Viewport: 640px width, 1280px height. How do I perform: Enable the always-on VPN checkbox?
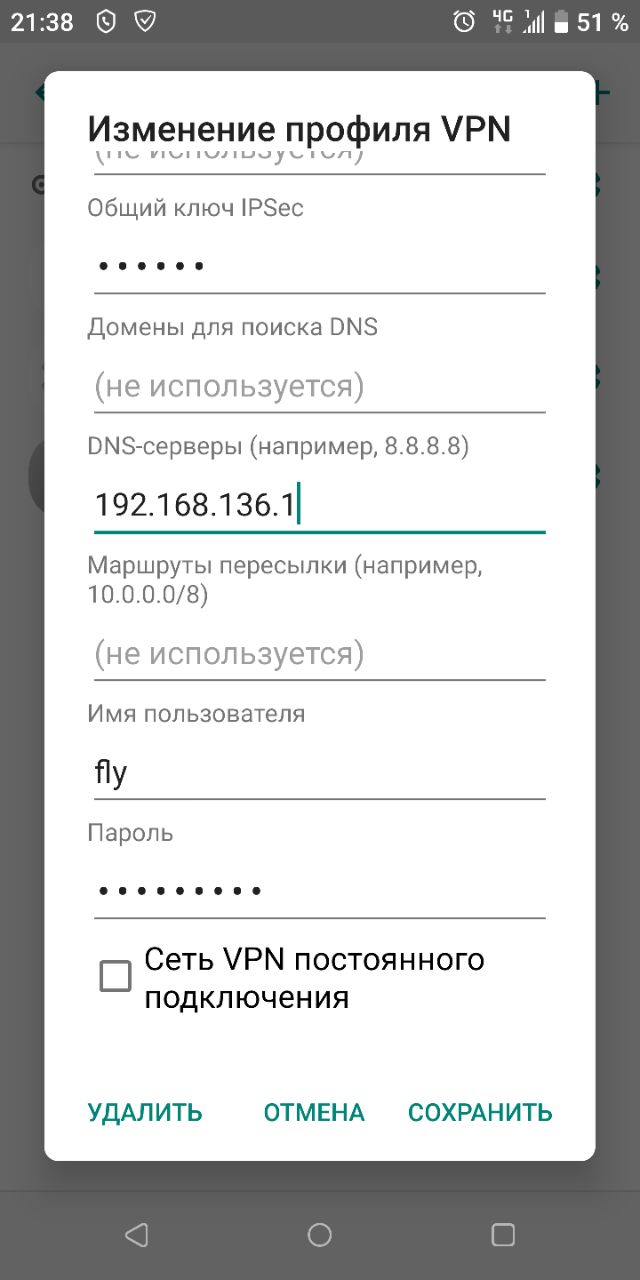[116, 976]
